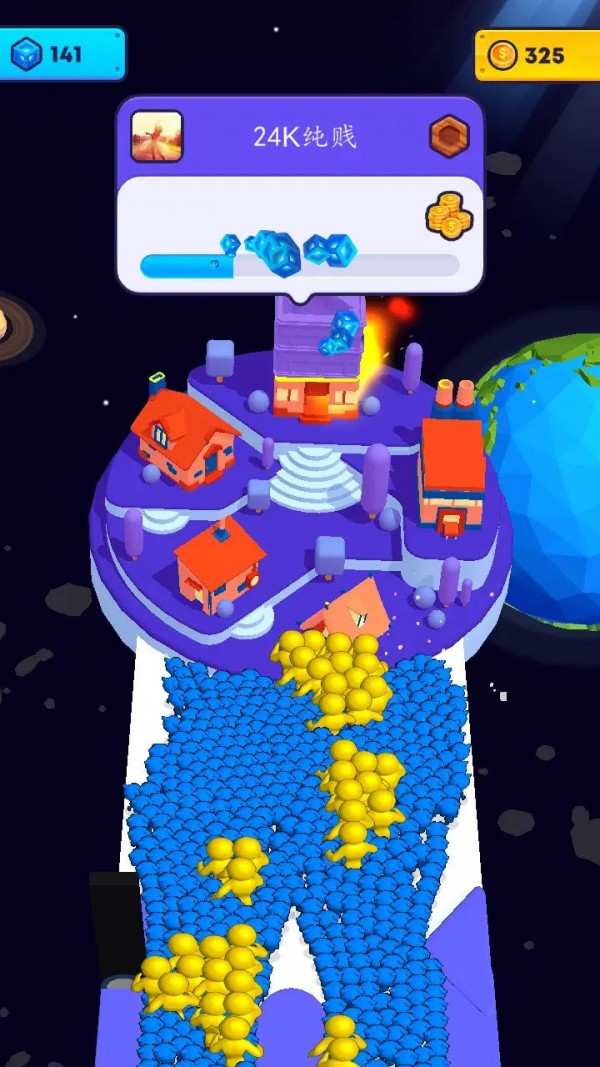This screenshot has width=600, height=1067.
Task: Open the blue gem balance showing 141
Action: click(x=62, y=54)
